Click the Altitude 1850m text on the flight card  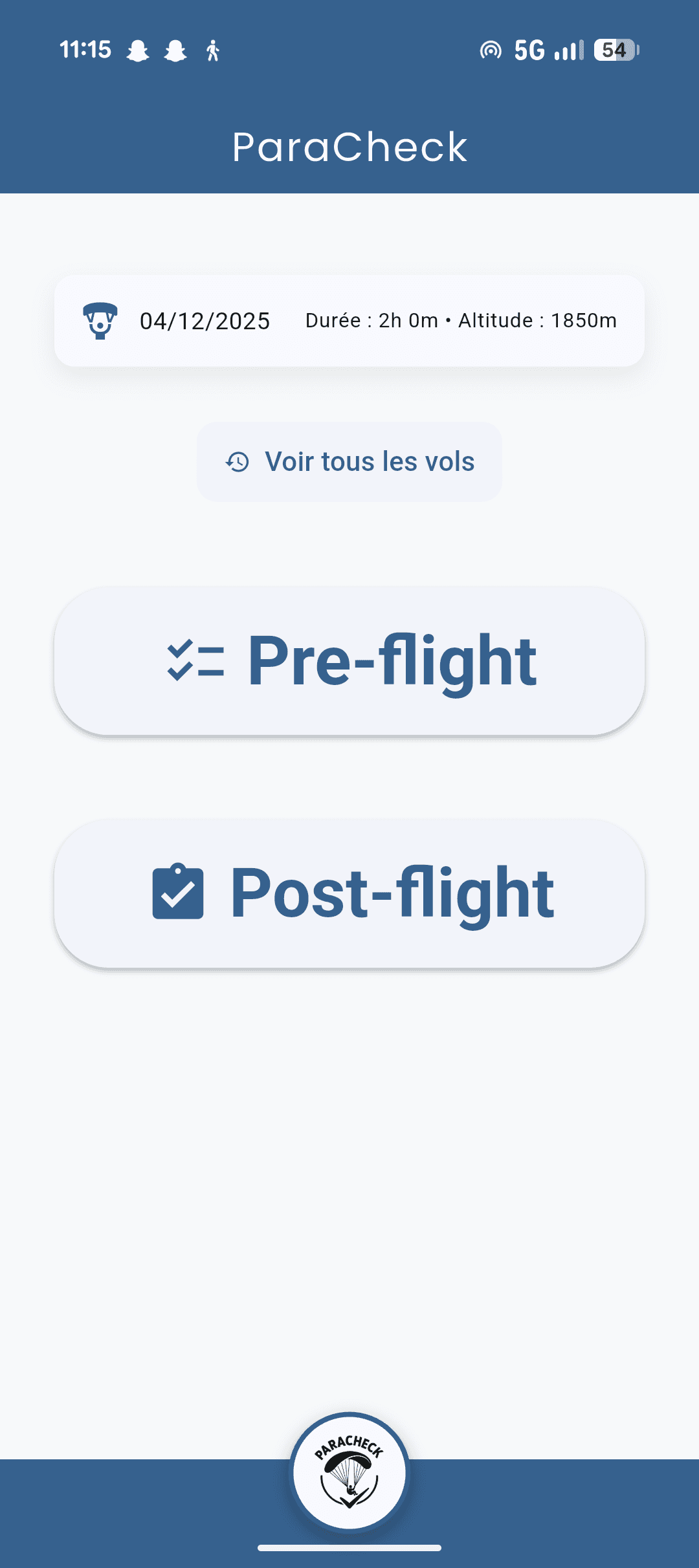click(539, 320)
